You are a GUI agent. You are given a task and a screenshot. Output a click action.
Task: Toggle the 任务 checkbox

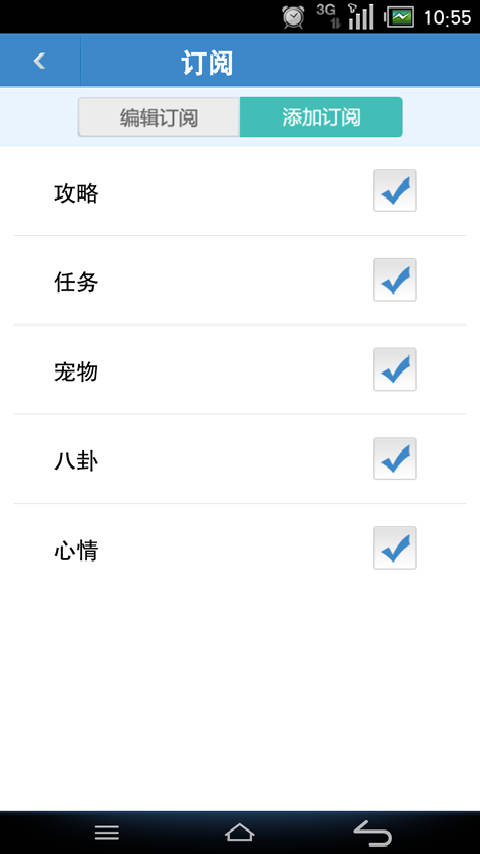(394, 280)
